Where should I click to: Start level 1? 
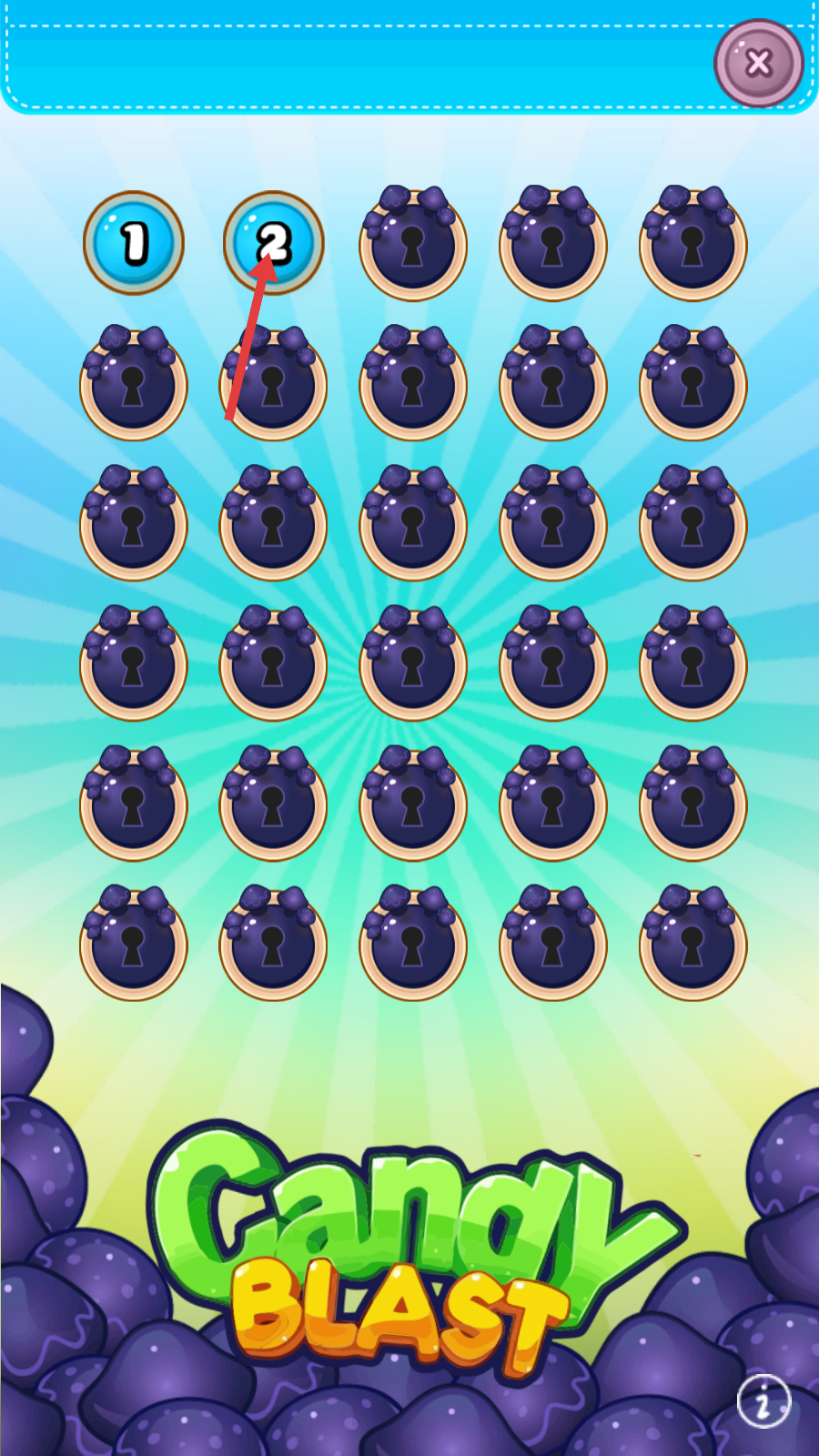coord(134,243)
